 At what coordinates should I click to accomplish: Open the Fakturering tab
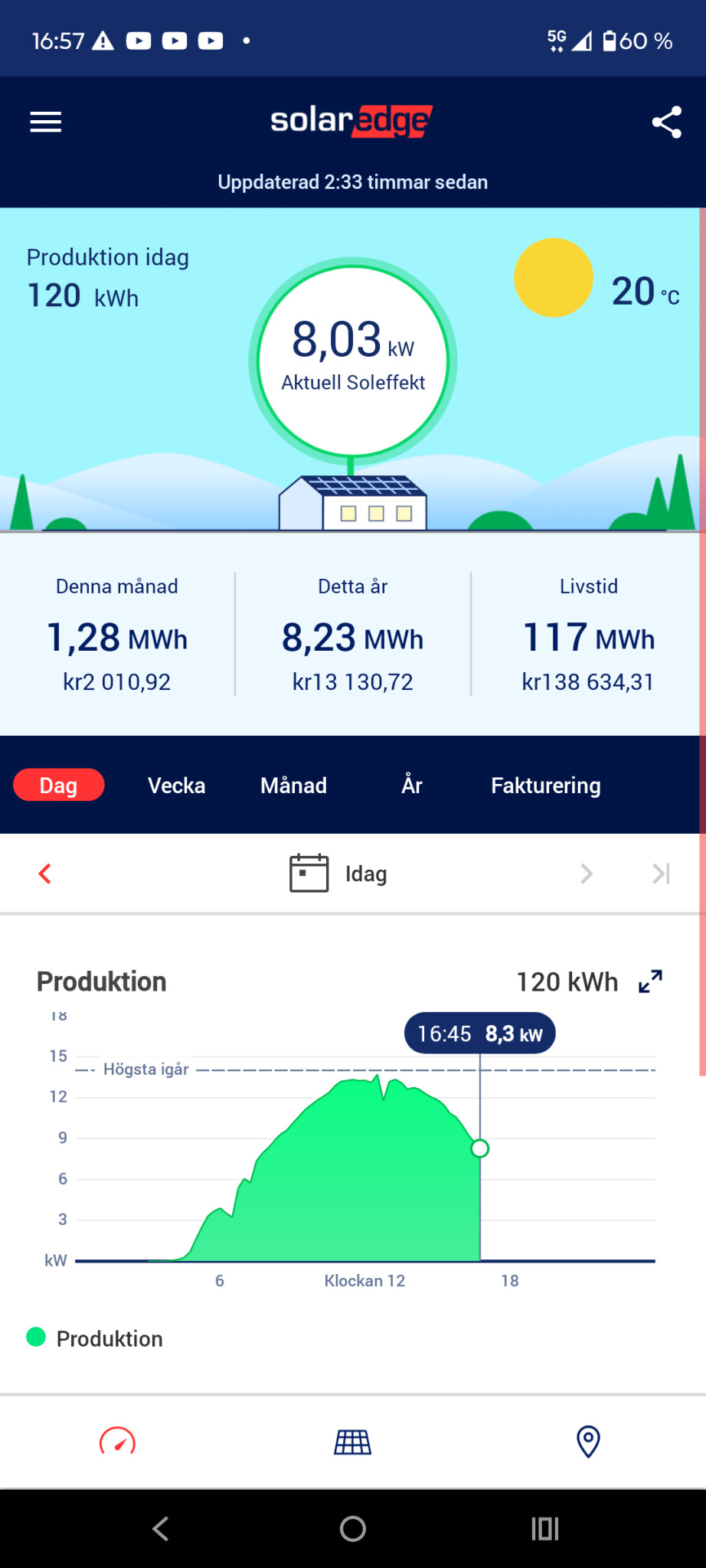[545, 785]
